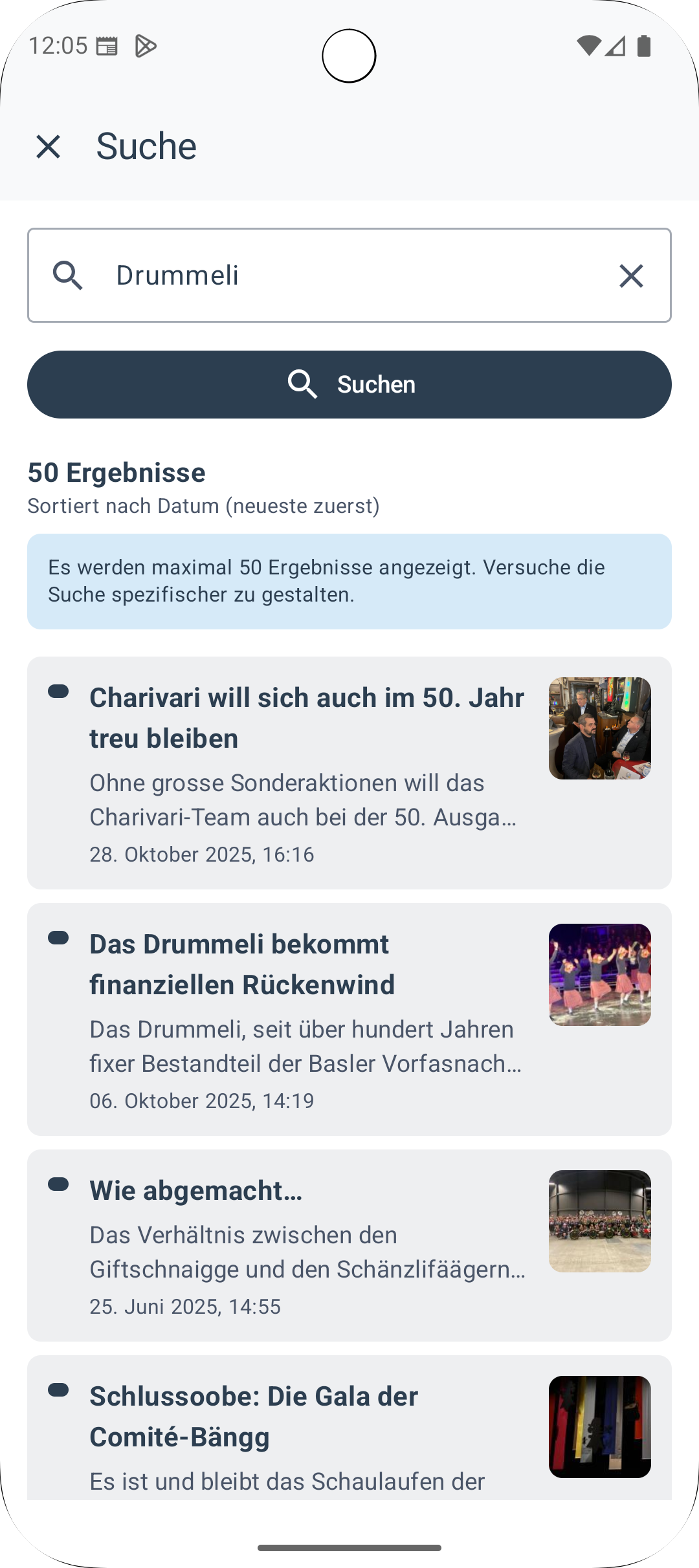Screen dimensions: 699x1568
Task: Clear the Drummeli search text
Action: pyautogui.click(x=630, y=276)
